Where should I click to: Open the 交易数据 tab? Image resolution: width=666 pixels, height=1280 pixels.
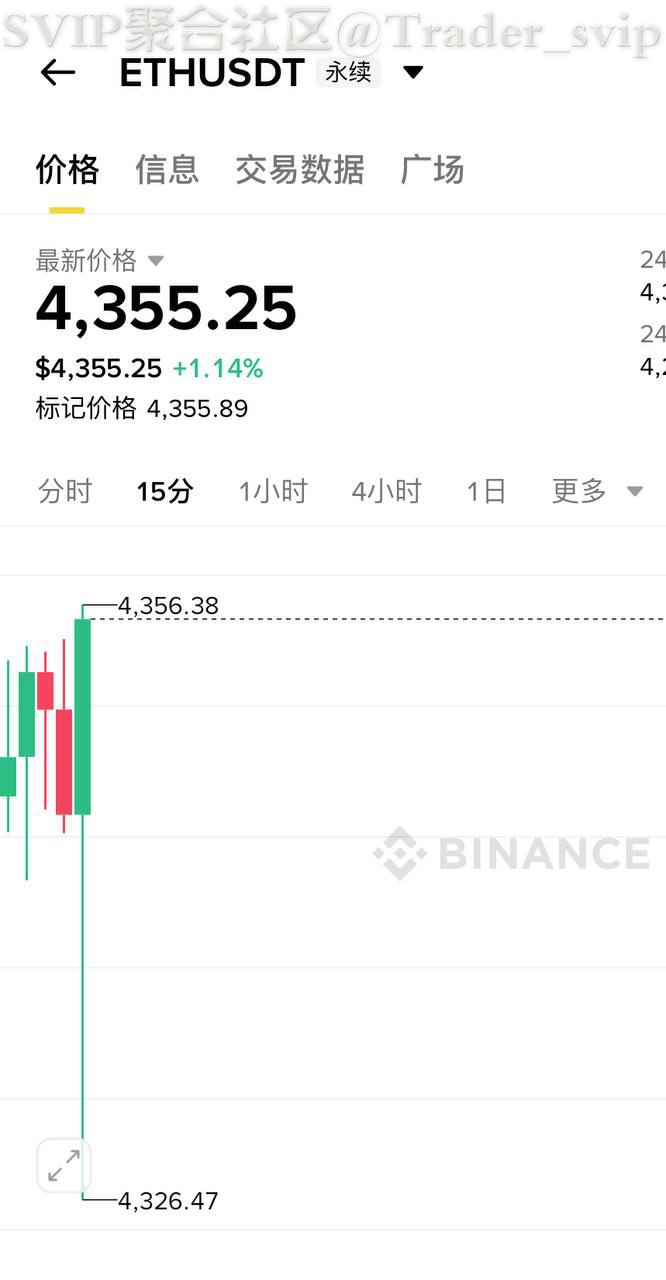(299, 170)
